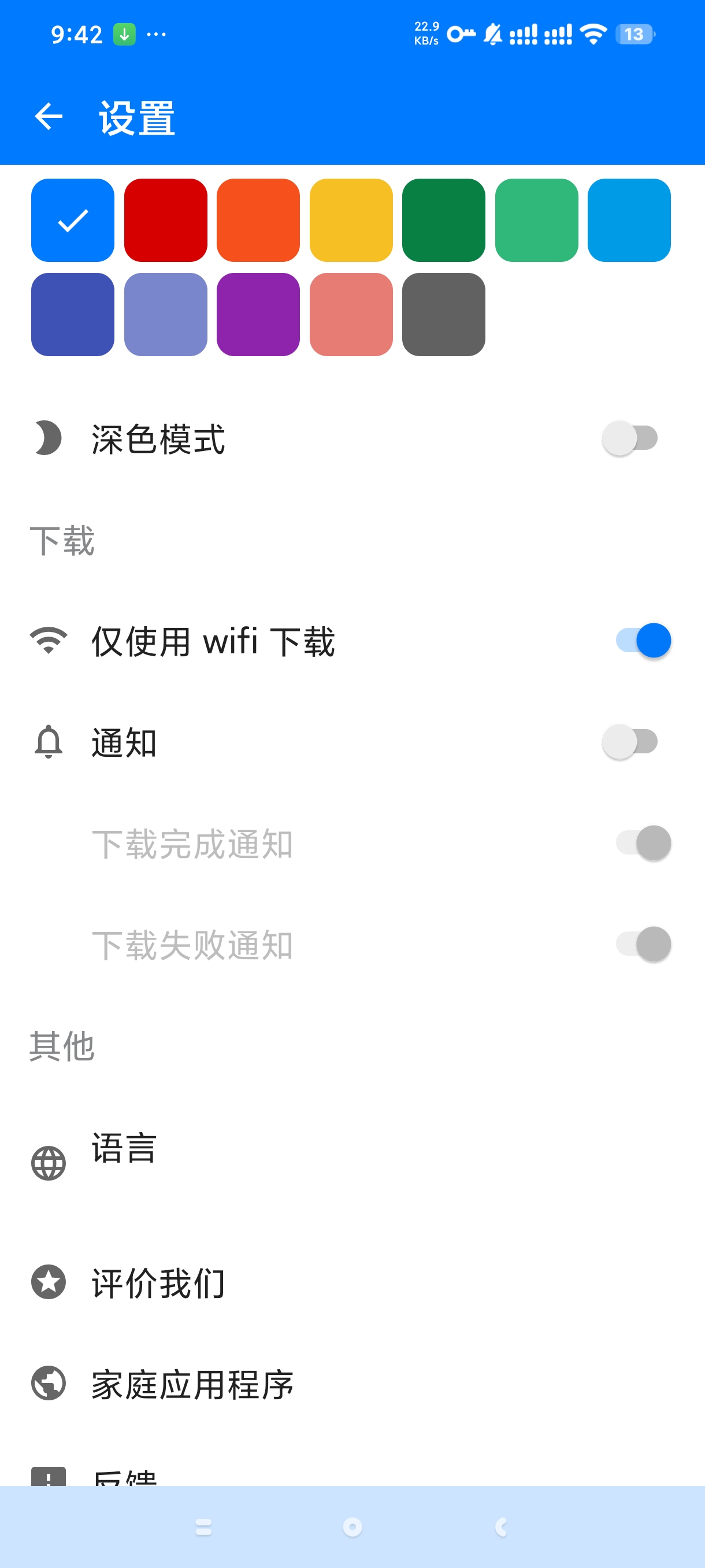This screenshot has height=1568, width=705.
Task: Choose the orange theme color swatch
Action: (x=258, y=220)
